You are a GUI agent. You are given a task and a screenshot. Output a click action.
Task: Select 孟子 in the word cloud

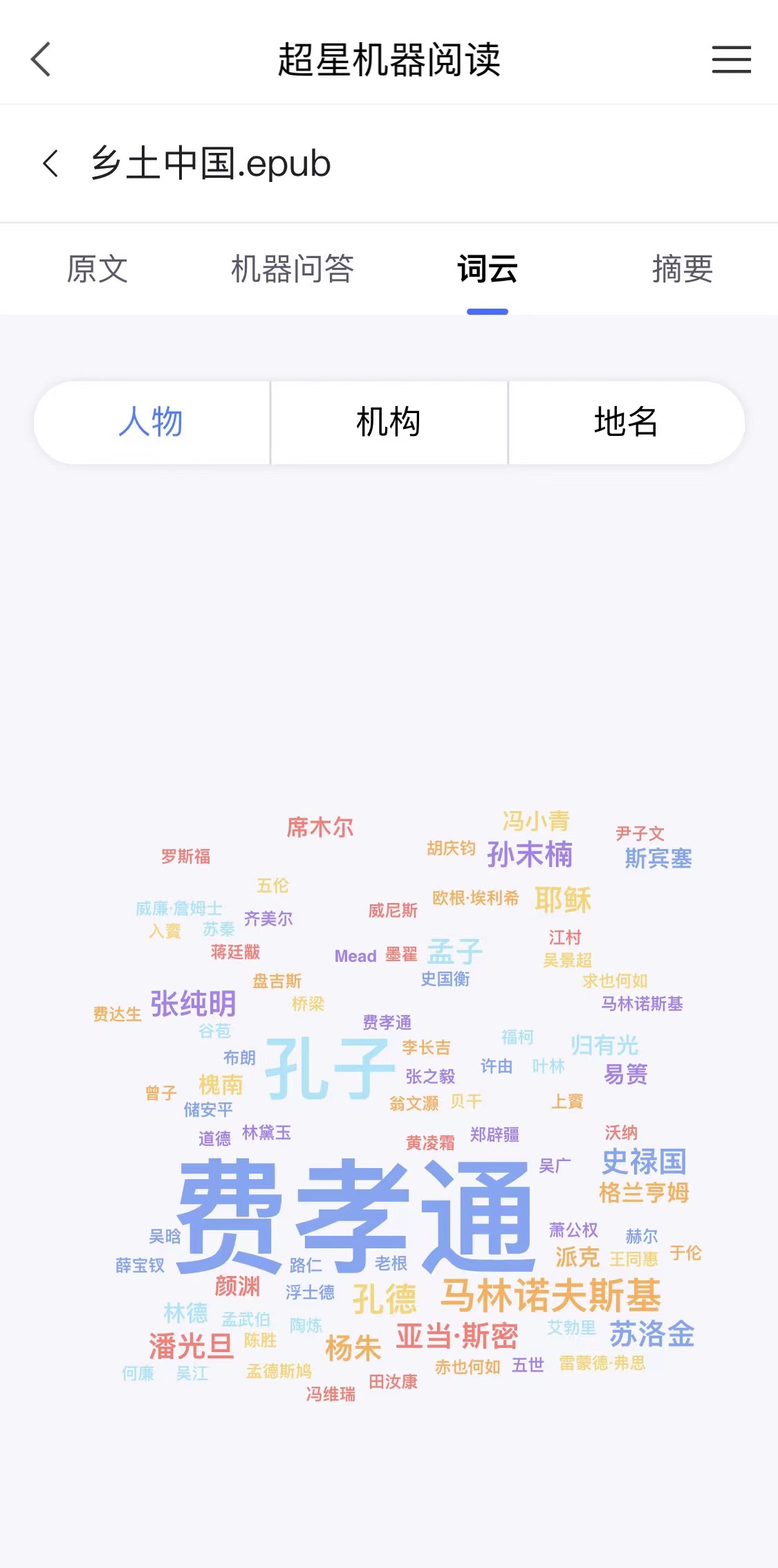coord(456,951)
